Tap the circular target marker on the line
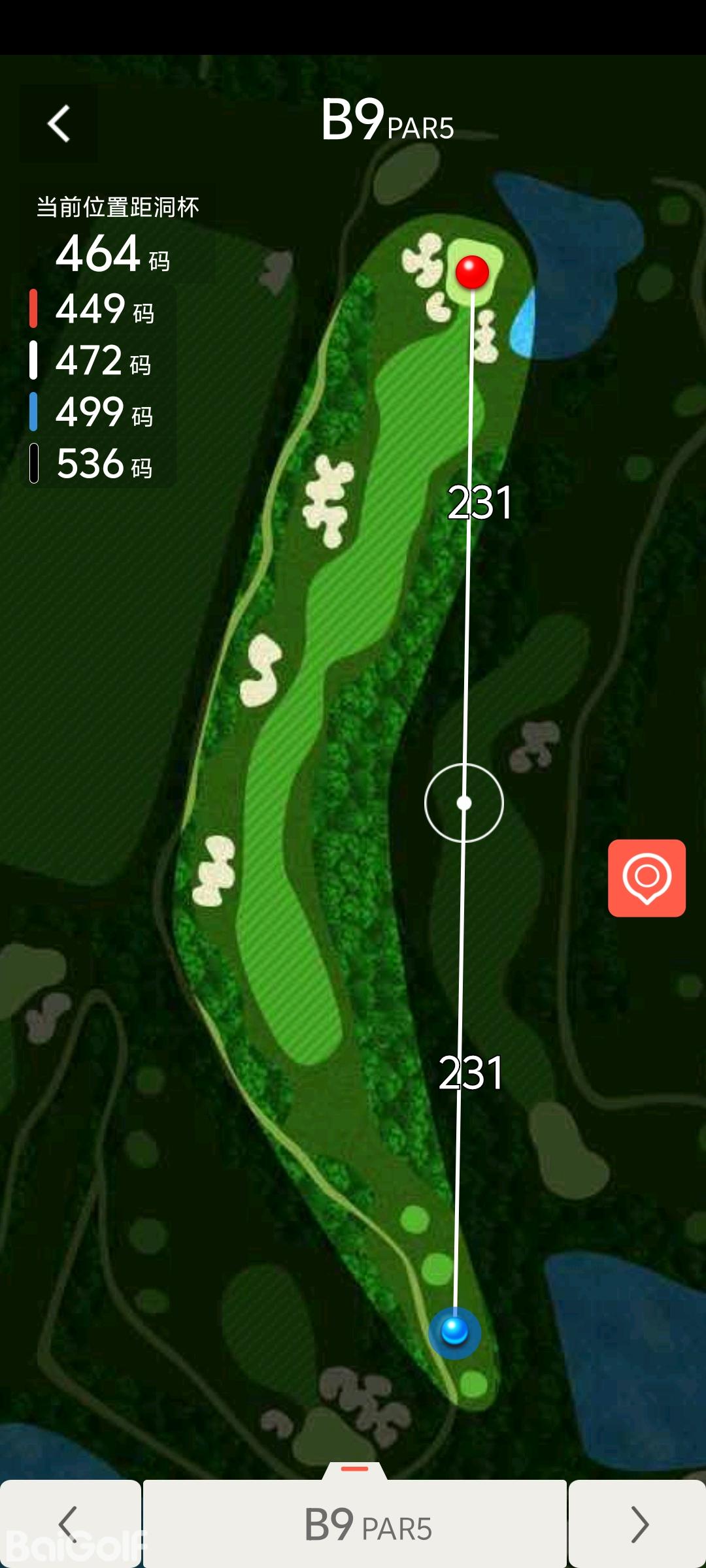The height and width of the screenshot is (1568, 706). click(464, 802)
